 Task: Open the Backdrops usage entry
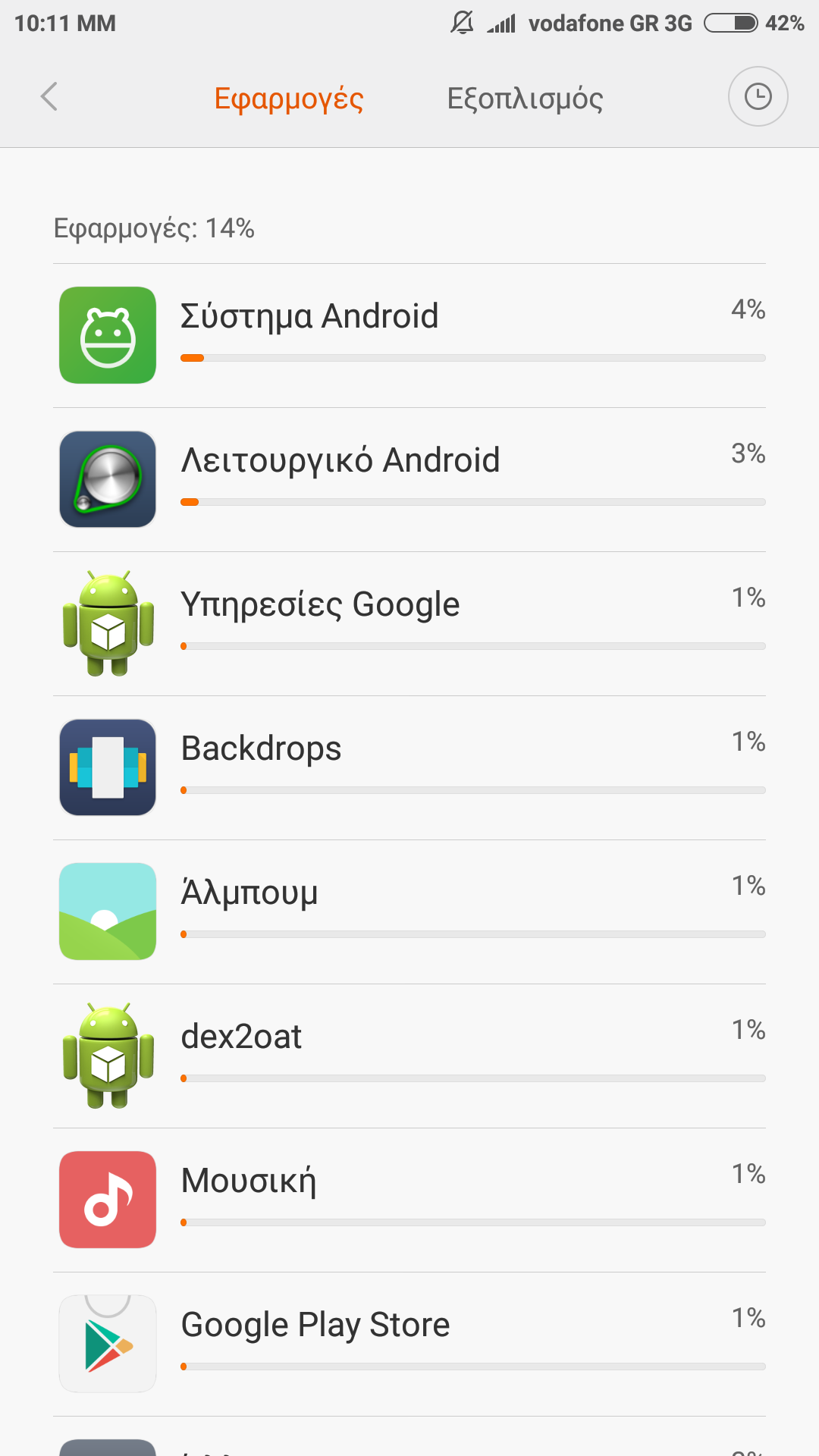409,767
